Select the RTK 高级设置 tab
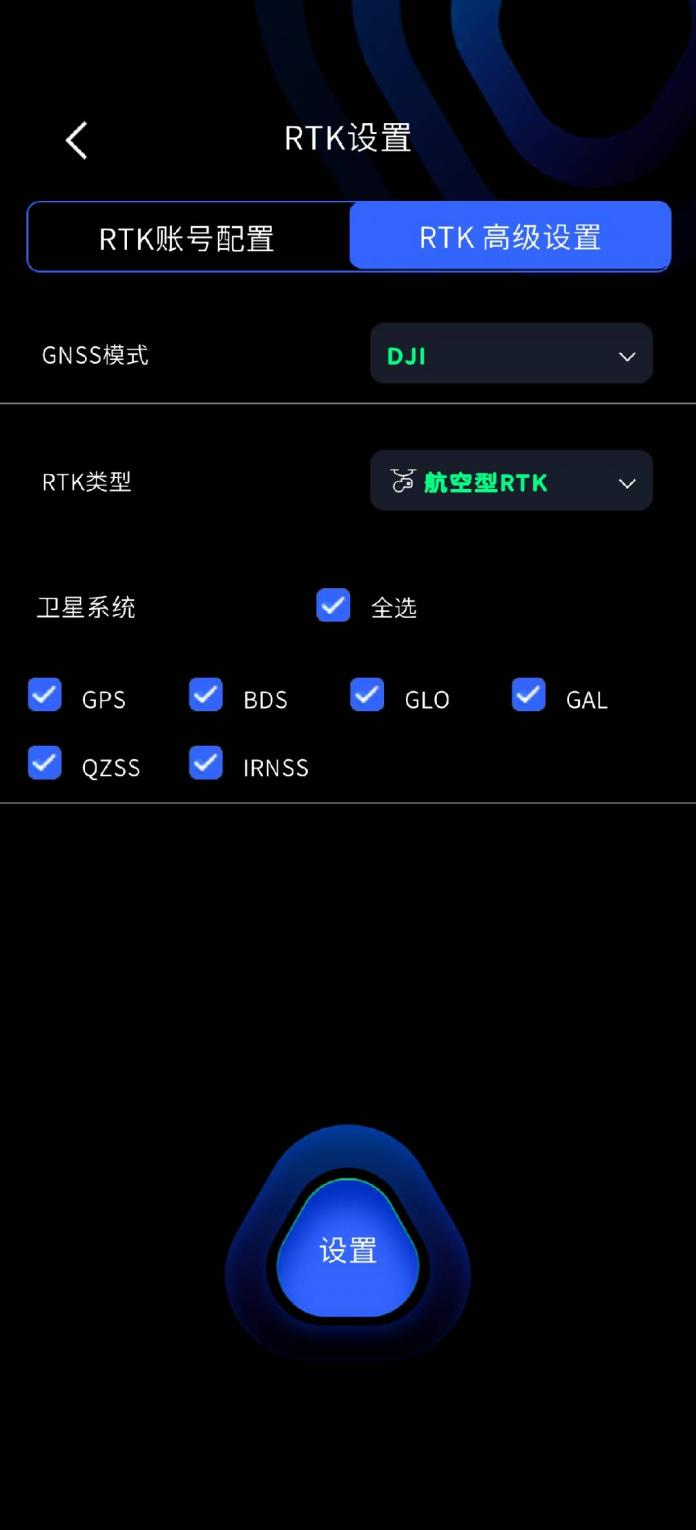This screenshot has height=1530, width=696. (510, 237)
